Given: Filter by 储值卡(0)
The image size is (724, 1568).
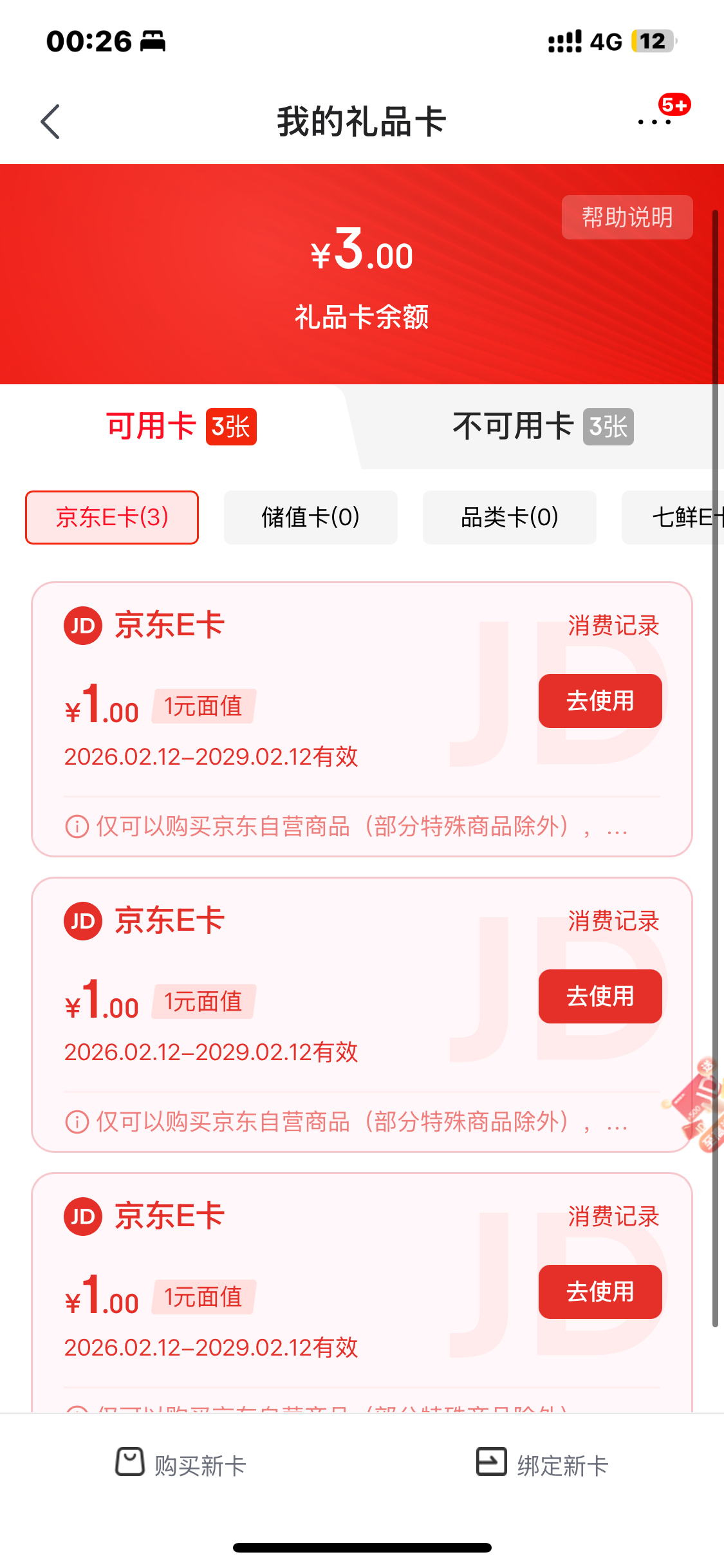Looking at the screenshot, I should [310, 518].
